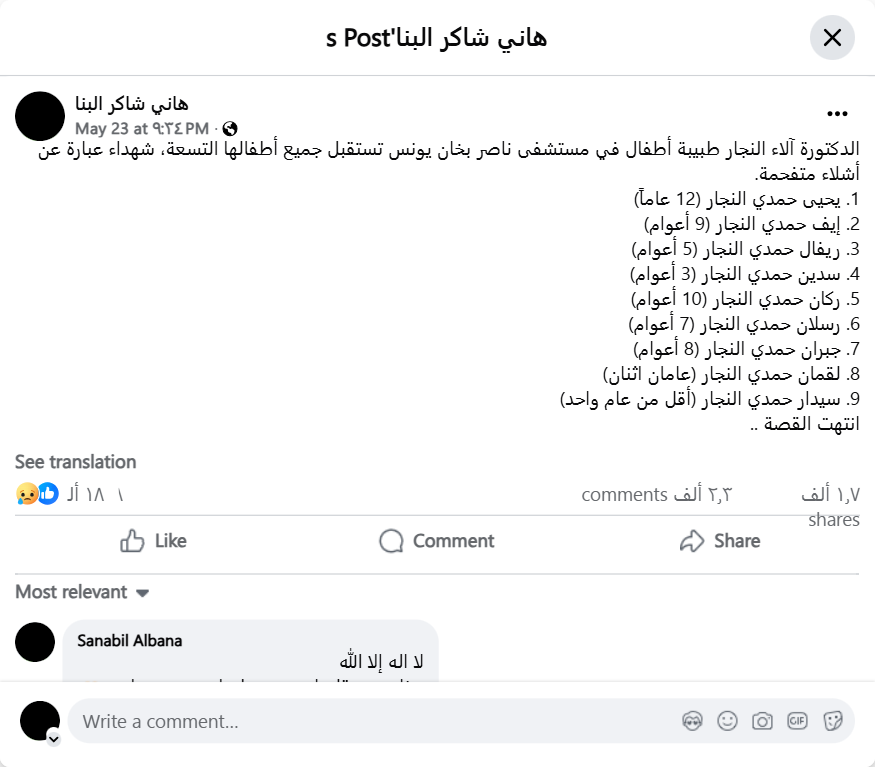Screen dimensions: 875x767
Task: Open avatar sticker option in comment box
Action: pyautogui.click(x=692, y=720)
